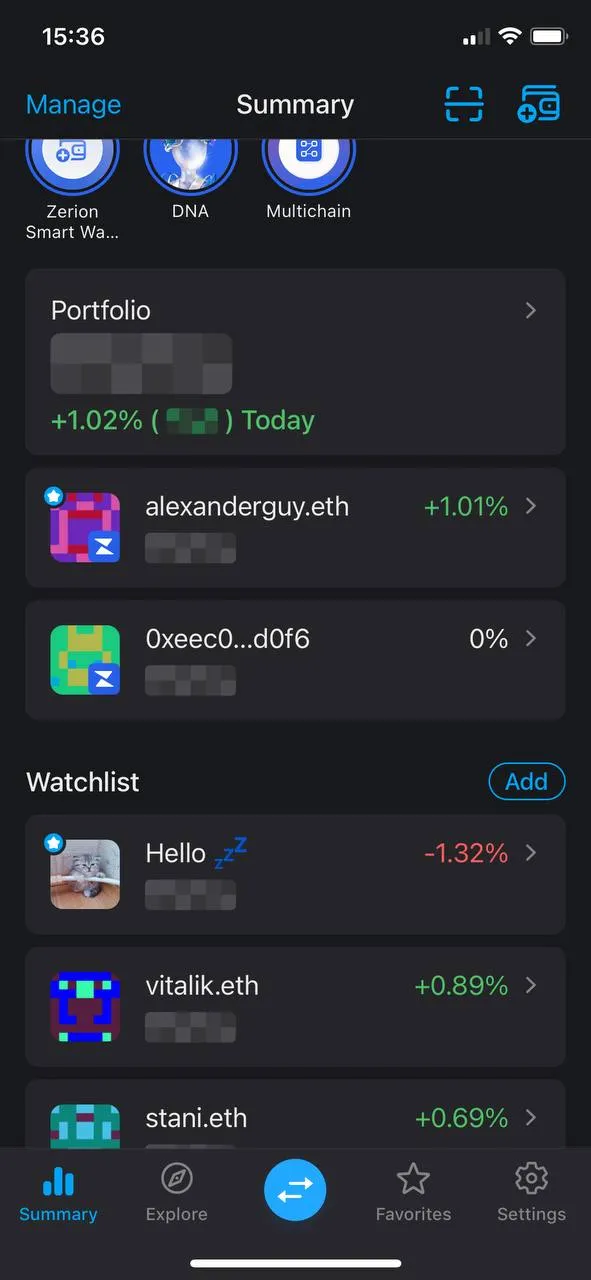The width and height of the screenshot is (591, 1280).
Task: Open the 0xeec0...d0f6 wallet
Action: click(x=295, y=660)
